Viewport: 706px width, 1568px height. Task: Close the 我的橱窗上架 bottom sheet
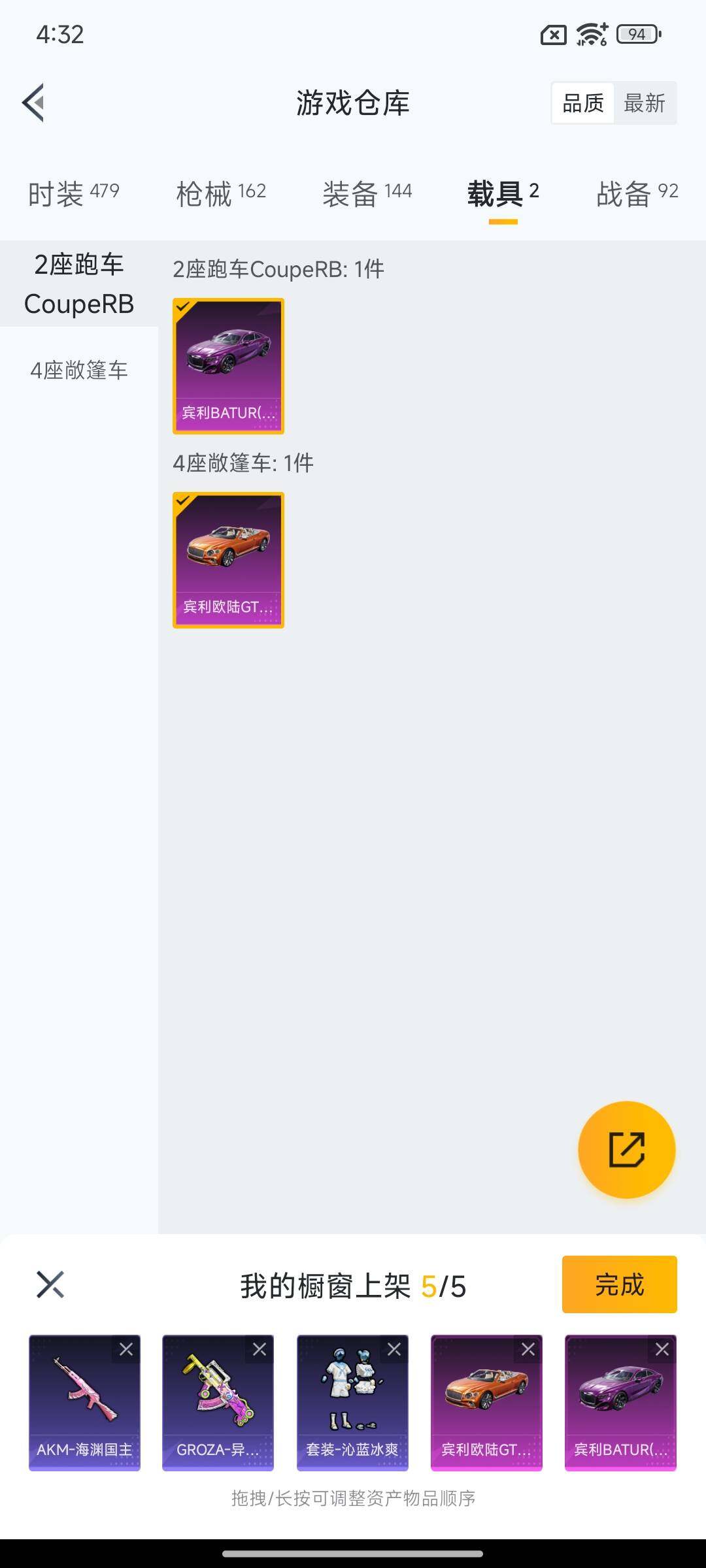click(50, 1284)
